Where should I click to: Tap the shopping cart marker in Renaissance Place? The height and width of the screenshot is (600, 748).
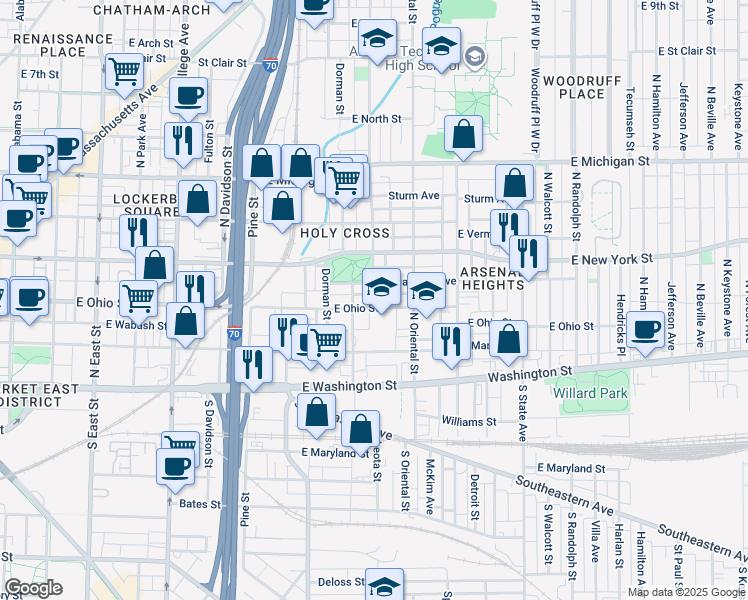[x=124, y=71]
